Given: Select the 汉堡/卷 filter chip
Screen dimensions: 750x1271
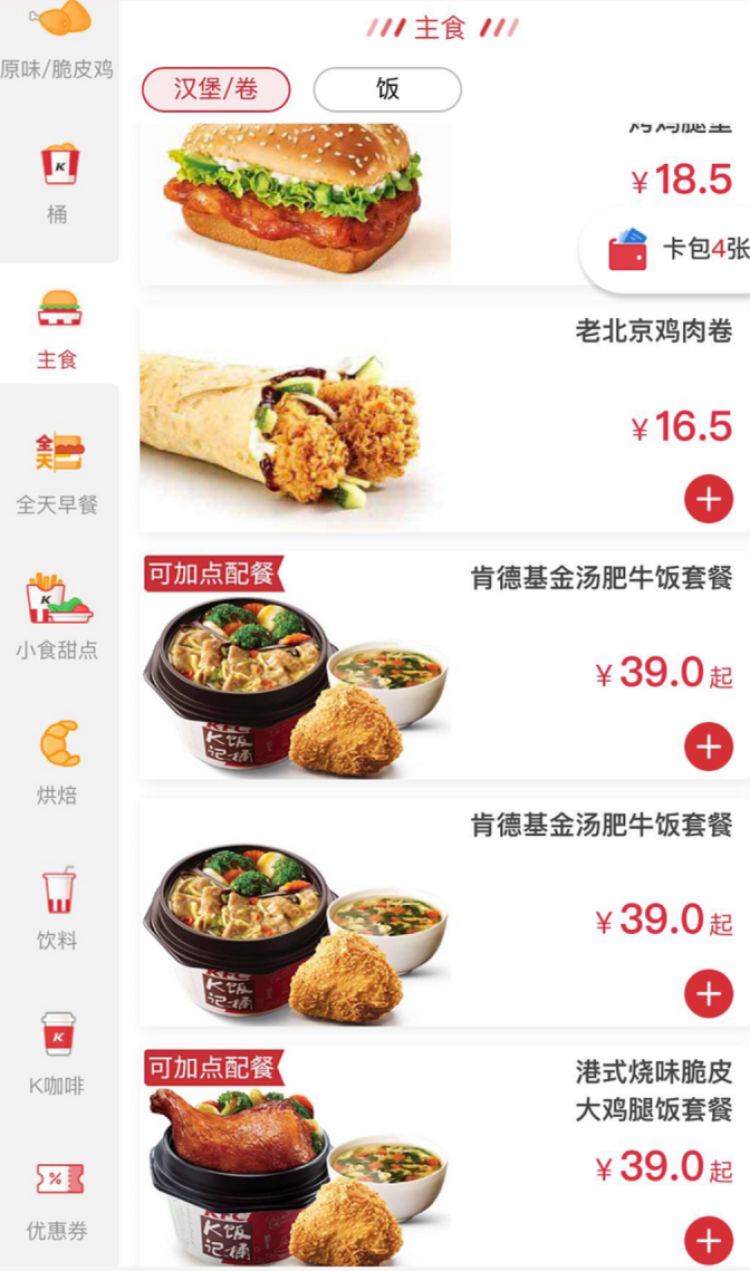Looking at the screenshot, I should click(216, 90).
